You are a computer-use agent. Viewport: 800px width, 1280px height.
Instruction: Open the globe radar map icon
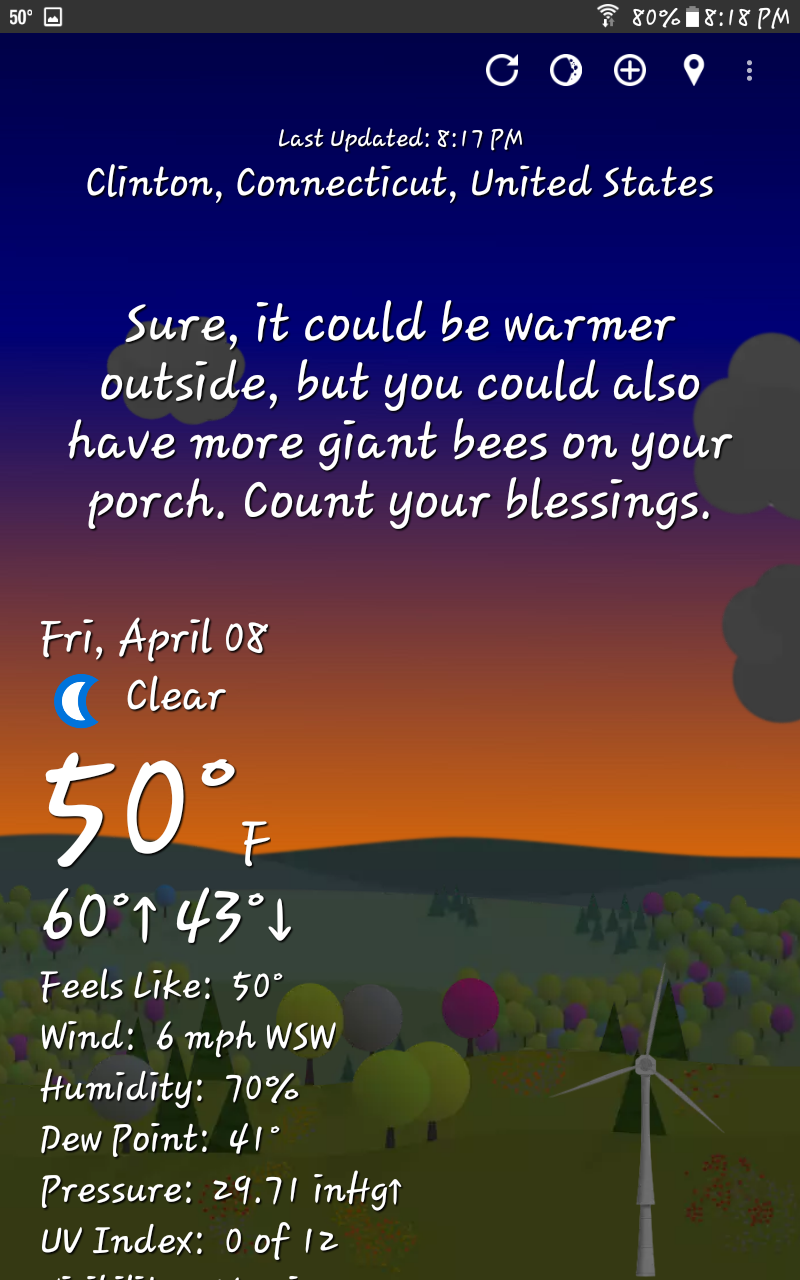click(x=566, y=70)
